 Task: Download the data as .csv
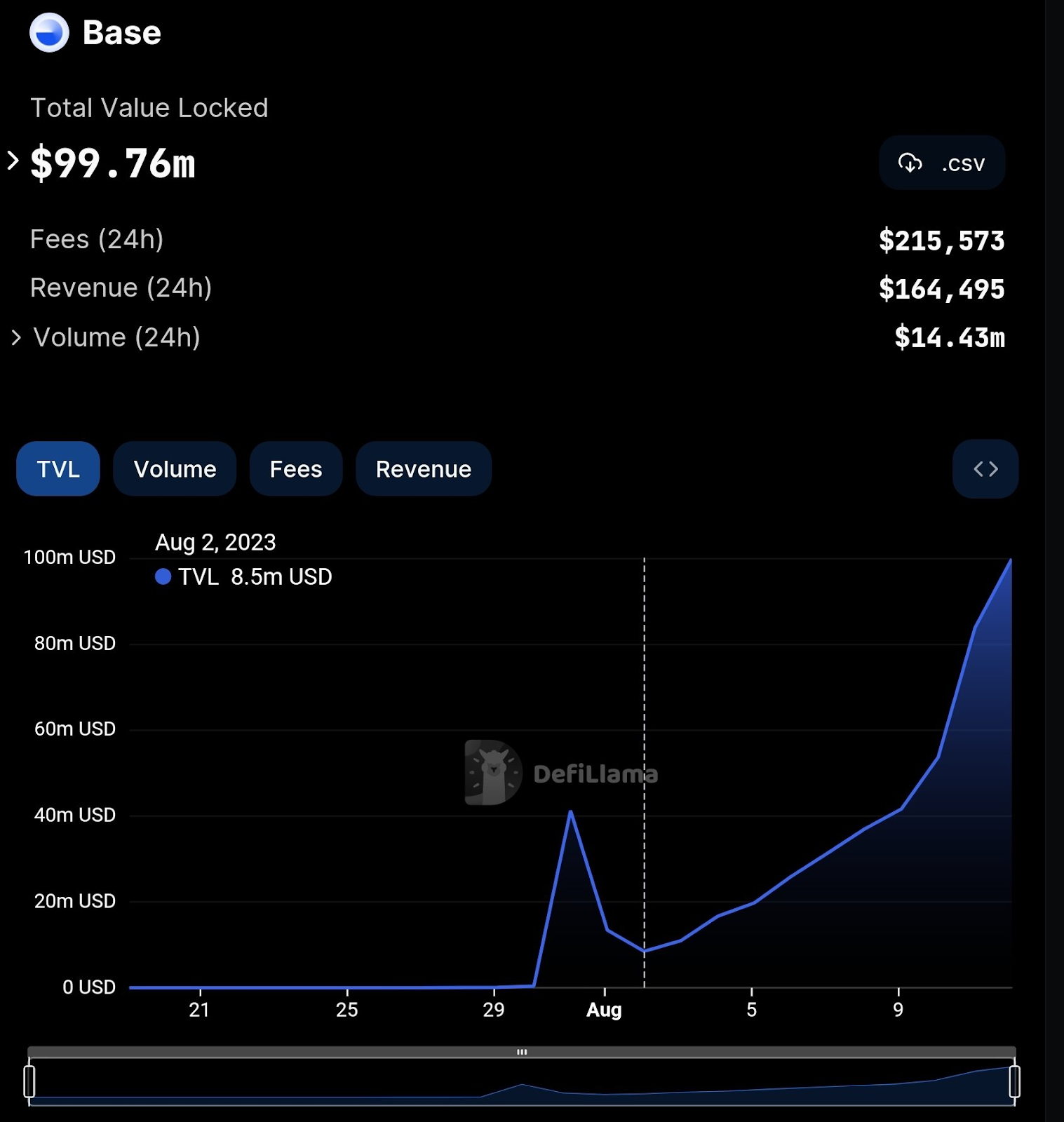941,163
